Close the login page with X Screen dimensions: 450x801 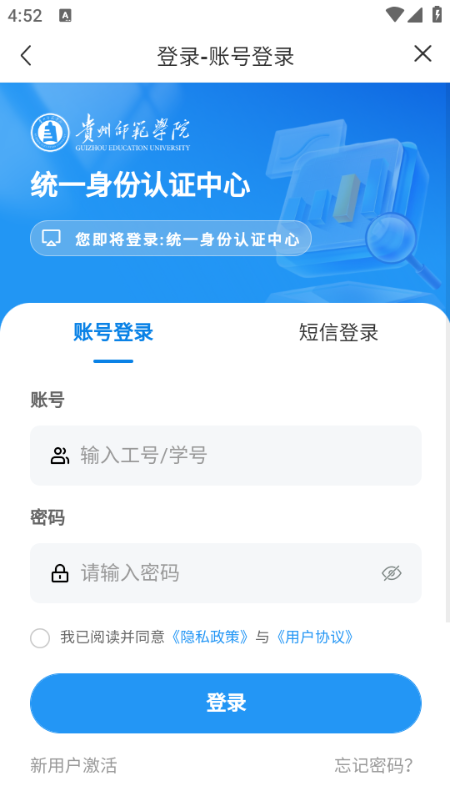tap(422, 54)
